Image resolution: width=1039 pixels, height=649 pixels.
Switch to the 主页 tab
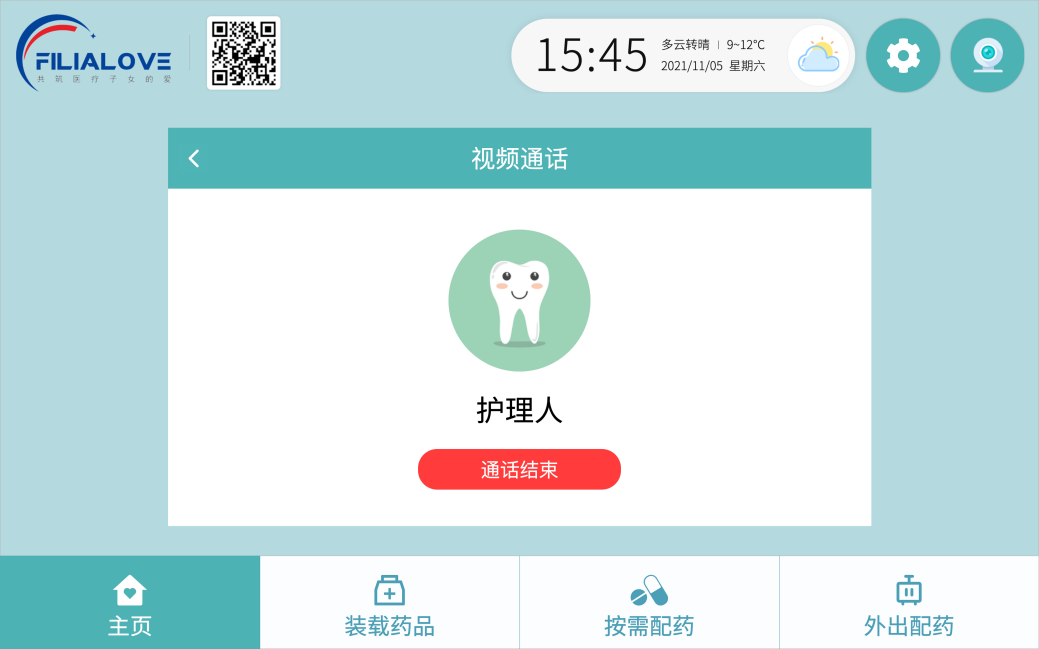tap(130, 603)
